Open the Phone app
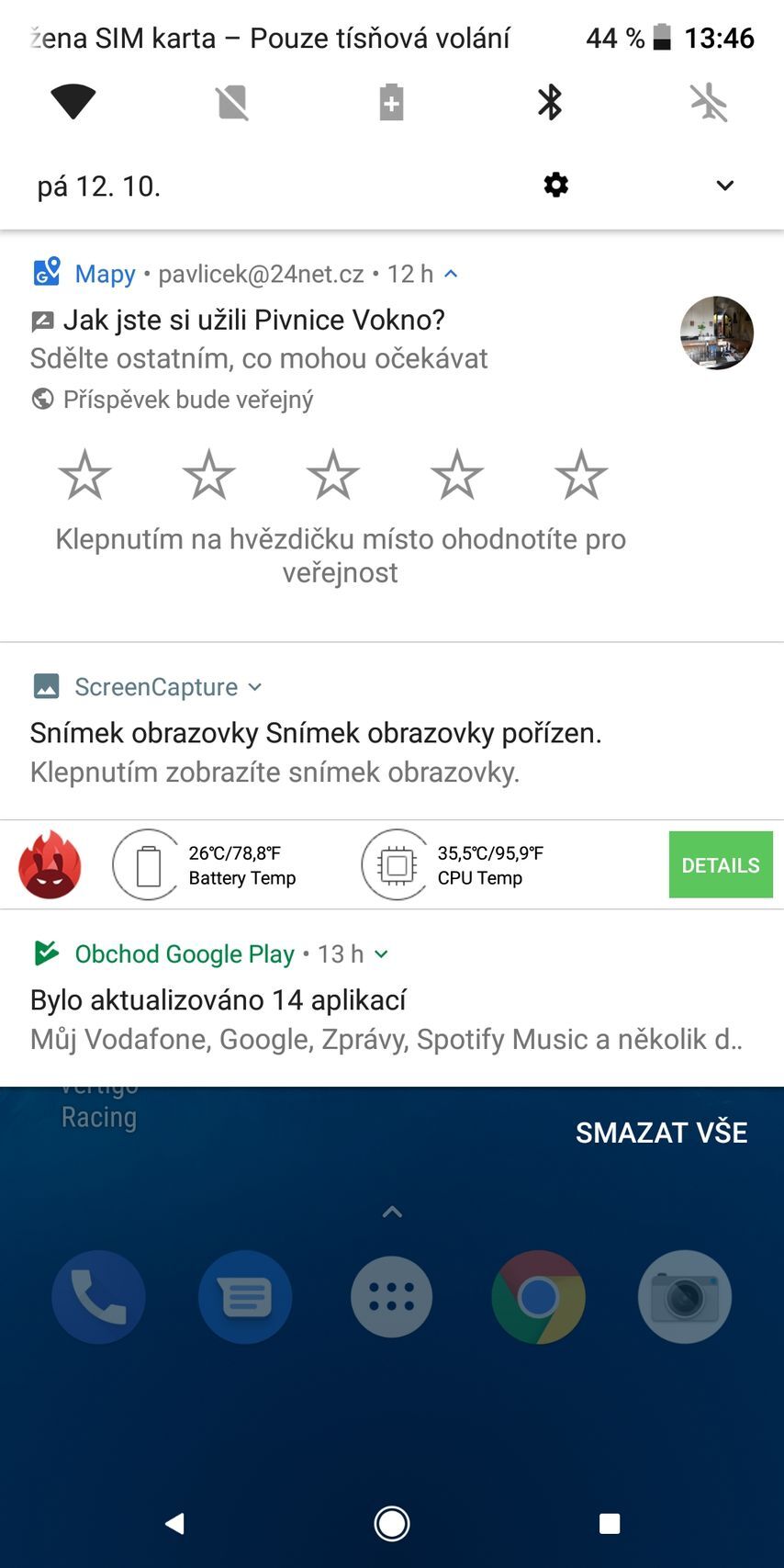The image size is (784, 1568). (98, 1297)
